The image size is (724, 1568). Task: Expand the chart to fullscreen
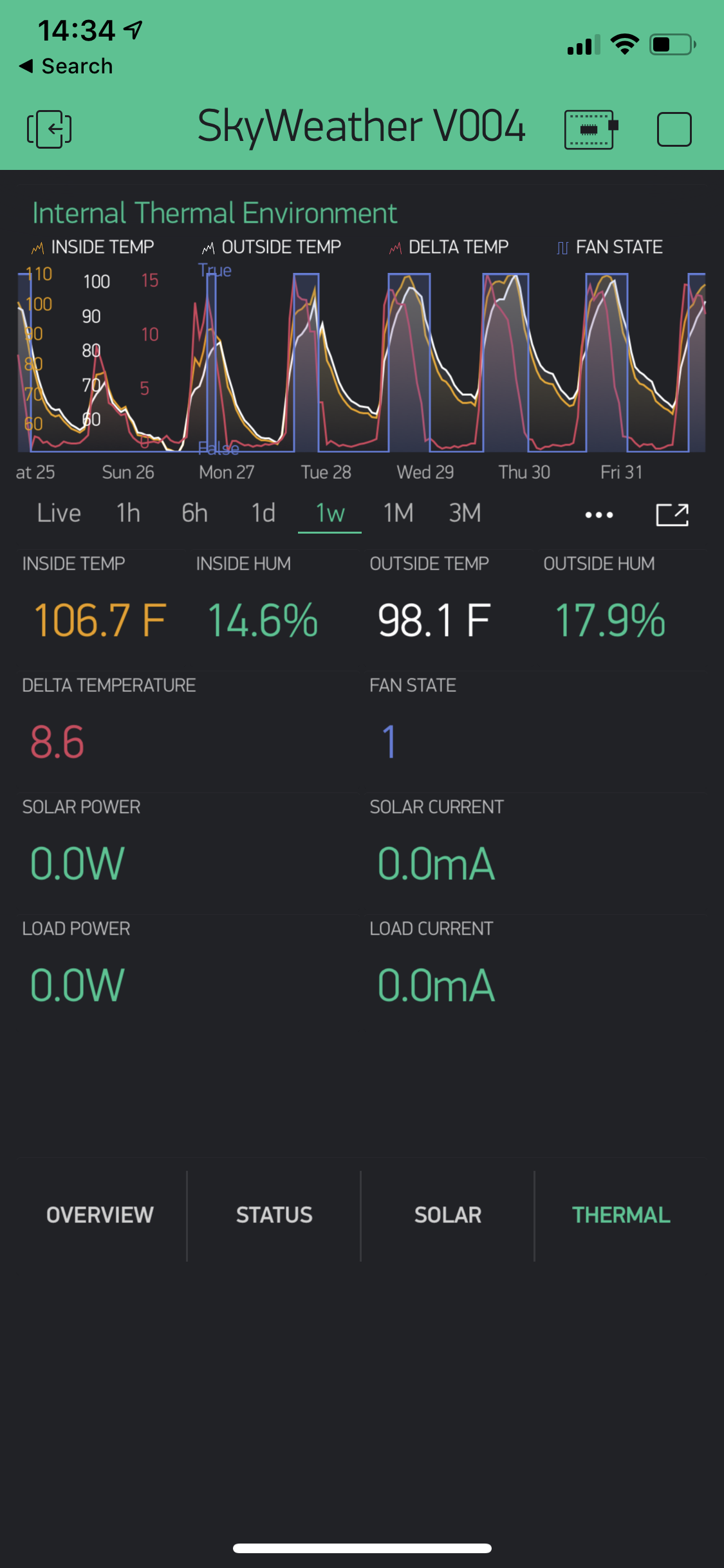(673, 515)
